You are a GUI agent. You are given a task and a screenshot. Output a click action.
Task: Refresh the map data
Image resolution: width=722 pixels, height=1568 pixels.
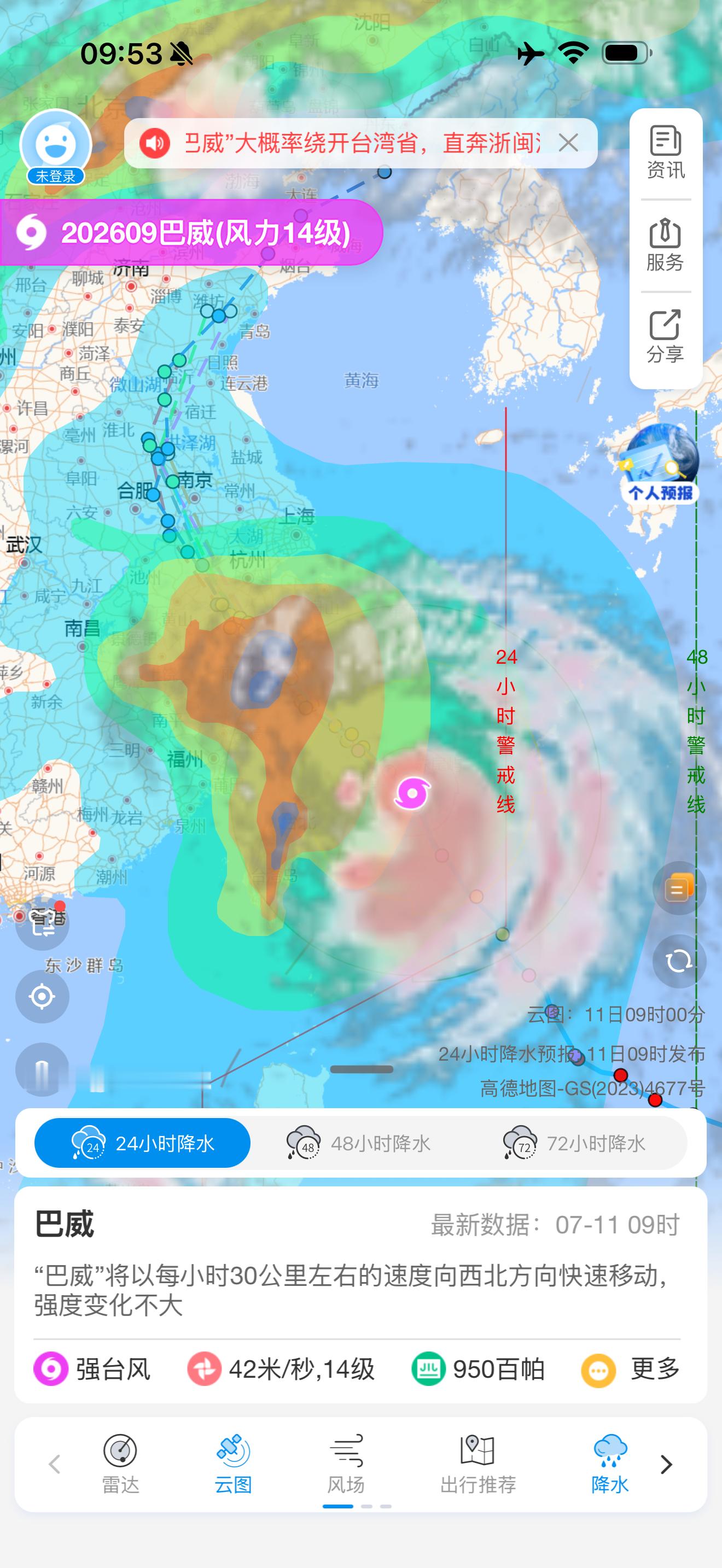coord(679,961)
